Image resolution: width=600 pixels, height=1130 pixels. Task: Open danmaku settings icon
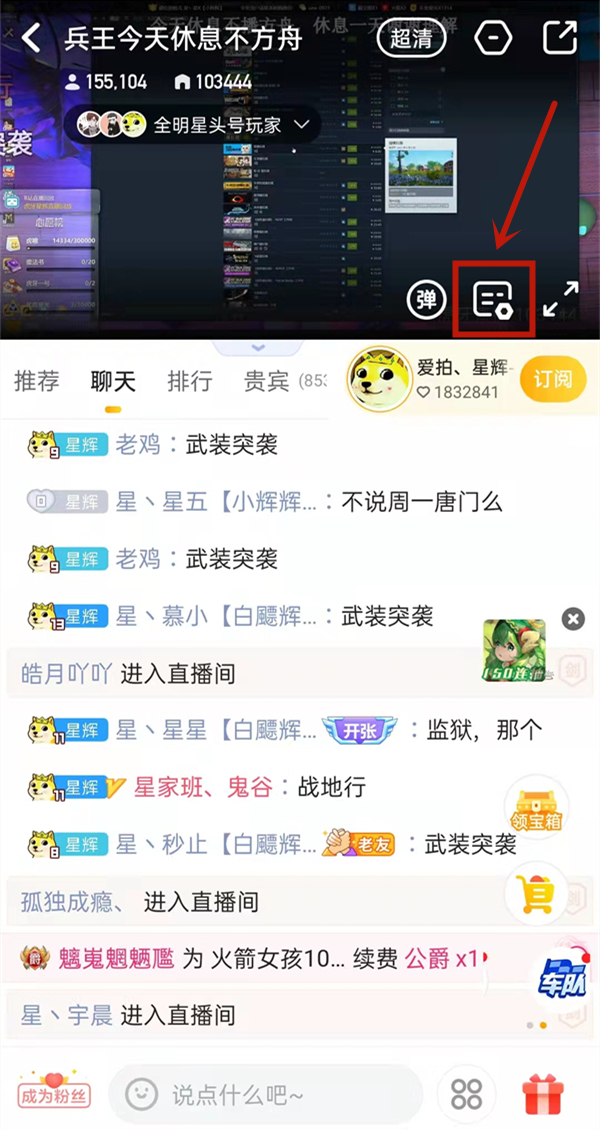pyautogui.click(x=493, y=299)
